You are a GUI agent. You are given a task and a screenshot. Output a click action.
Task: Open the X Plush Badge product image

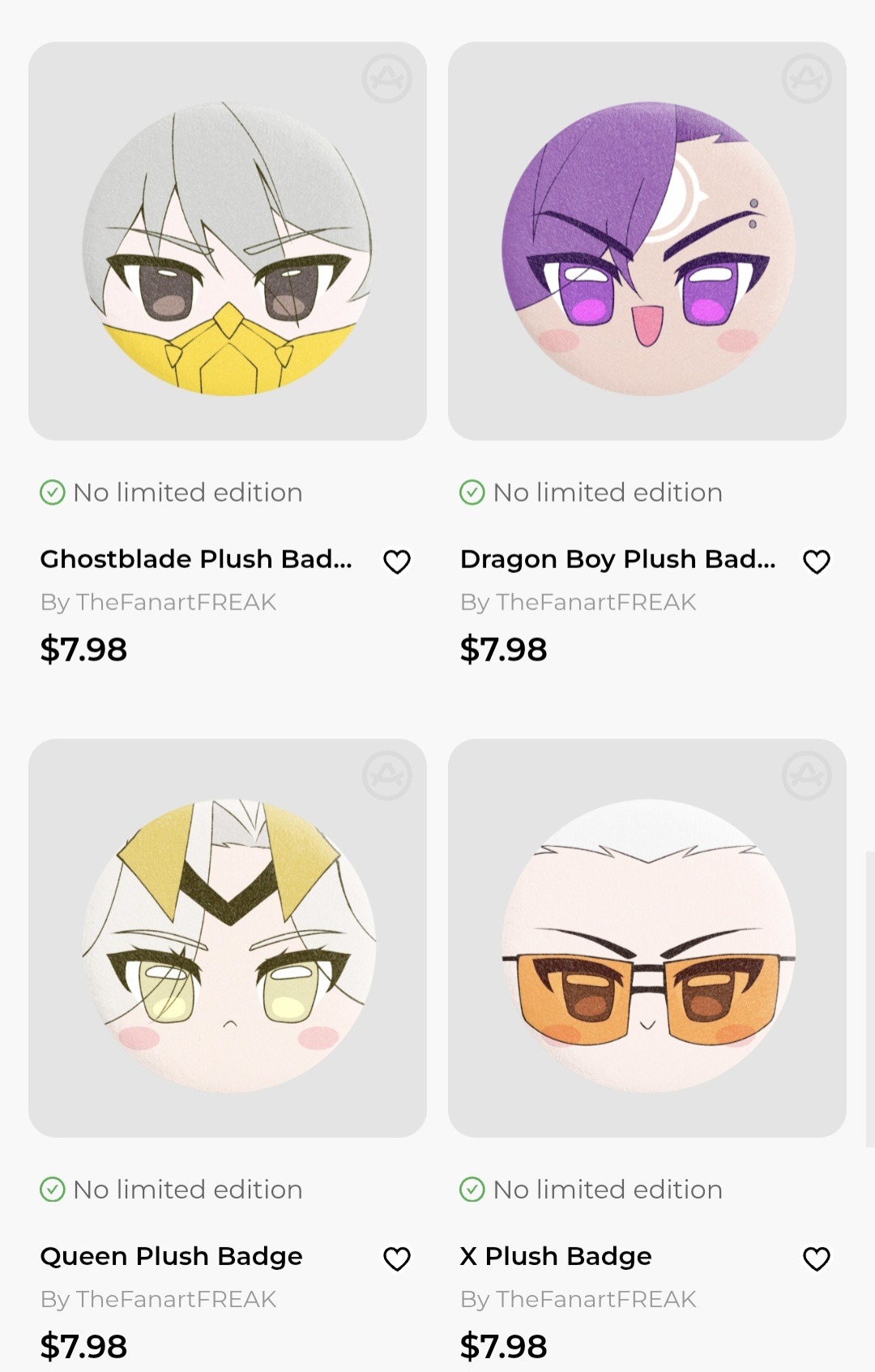pyautogui.click(x=647, y=938)
